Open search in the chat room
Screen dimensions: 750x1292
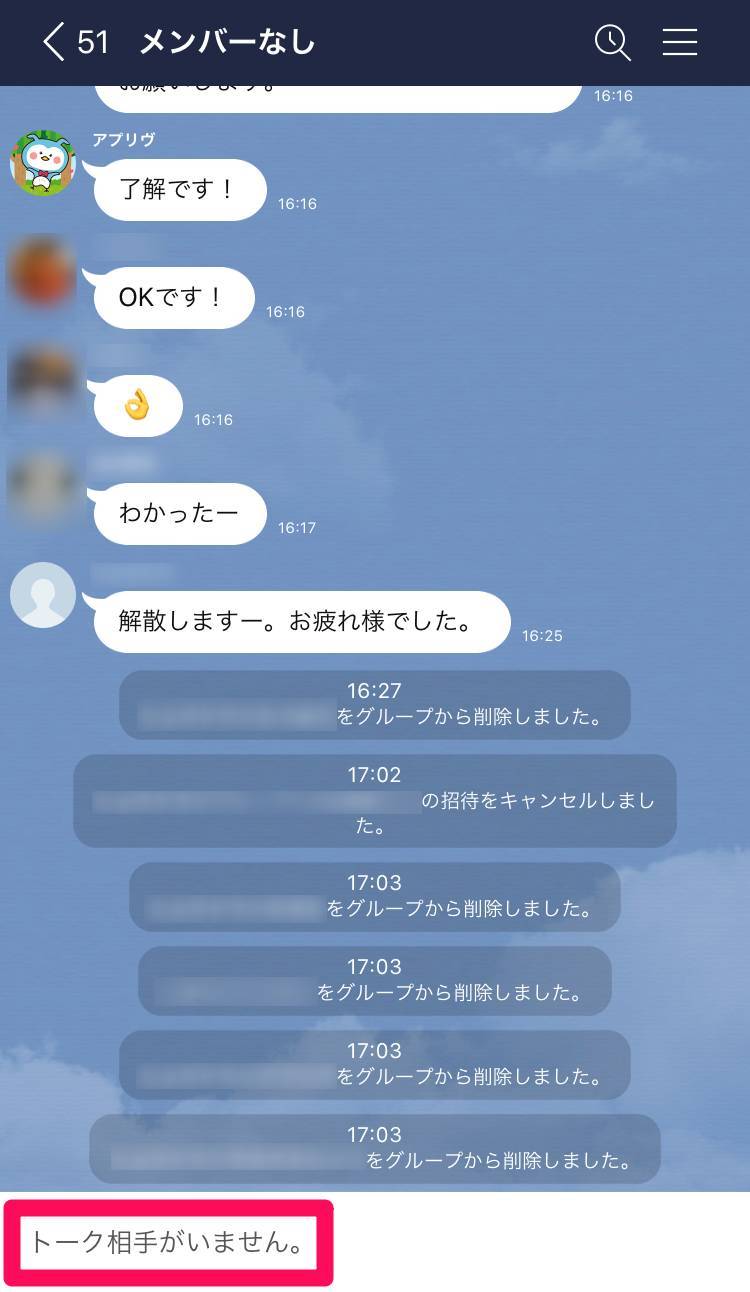click(612, 42)
